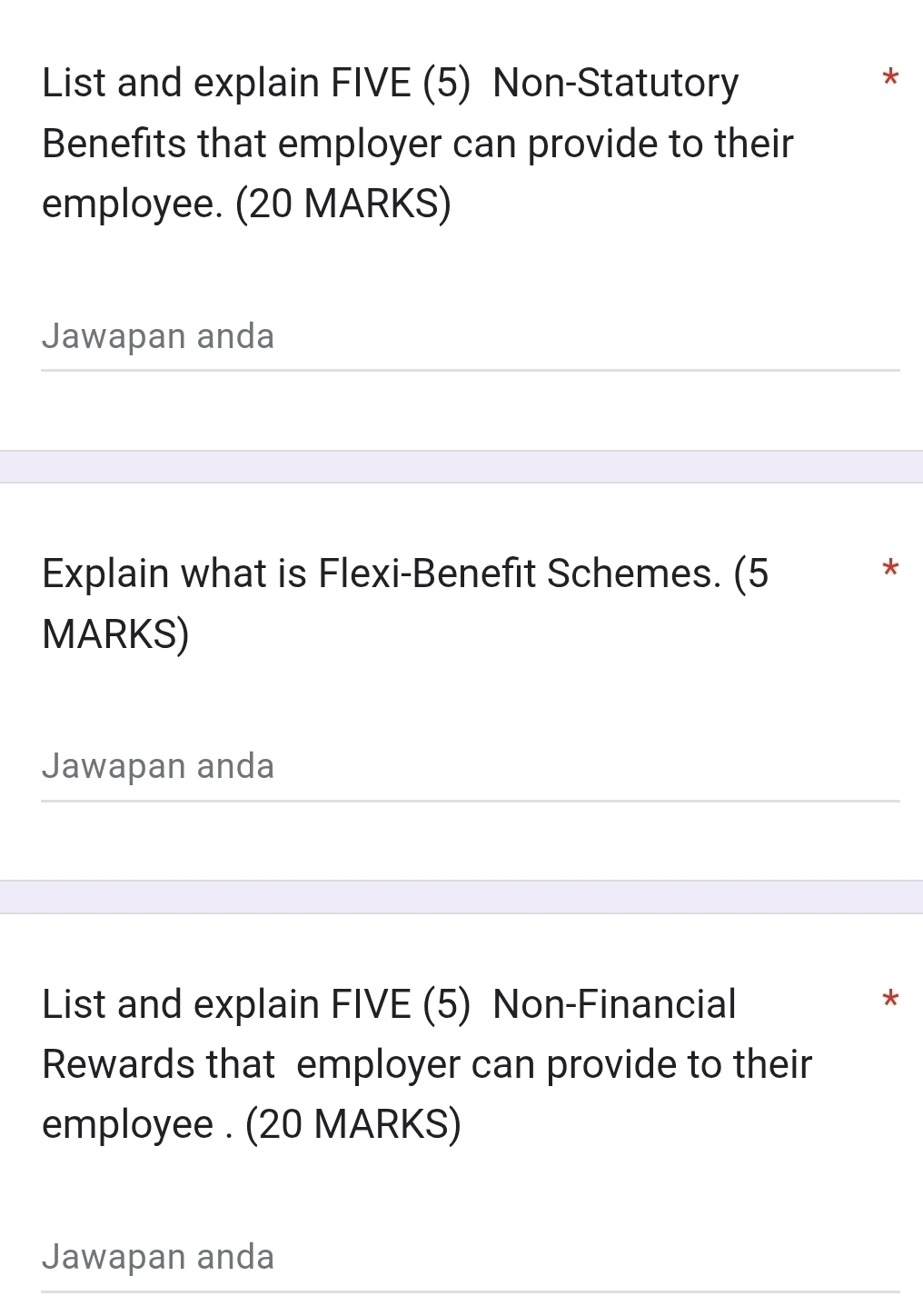
Task: Tap answer field under Non-Statutory Benefits question
Action: tap(469, 337)
